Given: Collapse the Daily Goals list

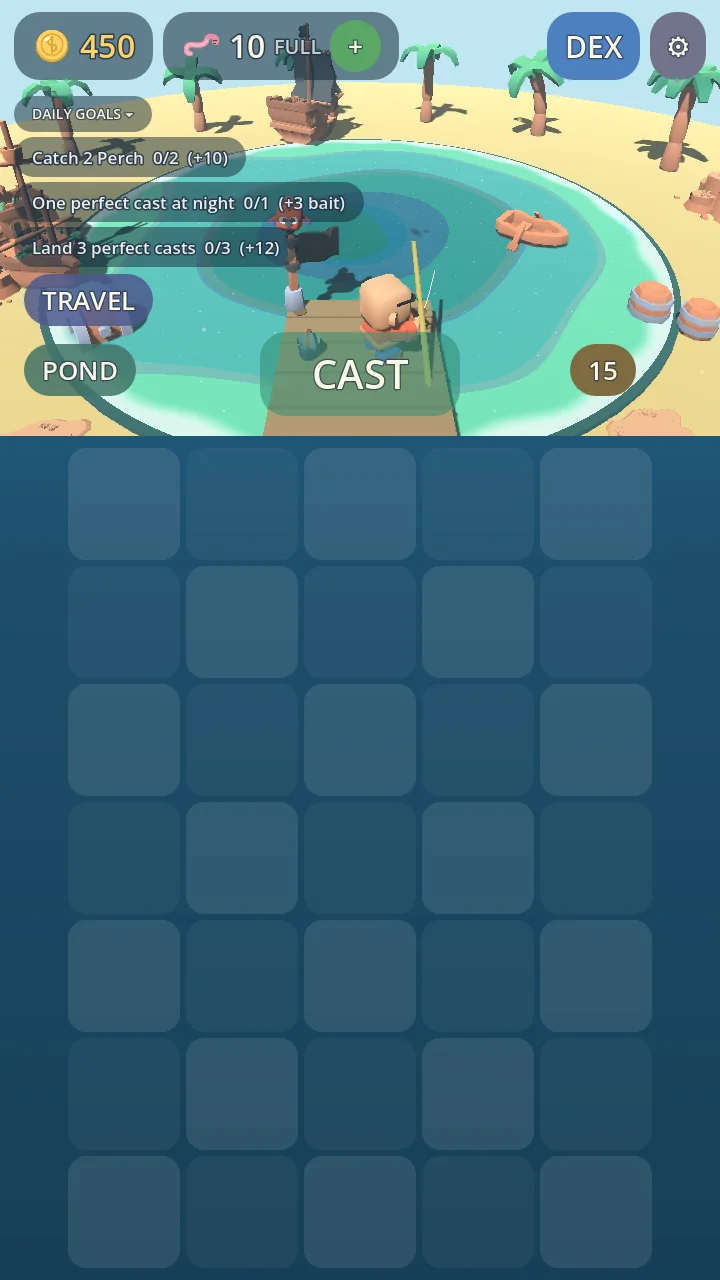Looking at the screenshot, I should pyautogui.click(x=83, y=114).
